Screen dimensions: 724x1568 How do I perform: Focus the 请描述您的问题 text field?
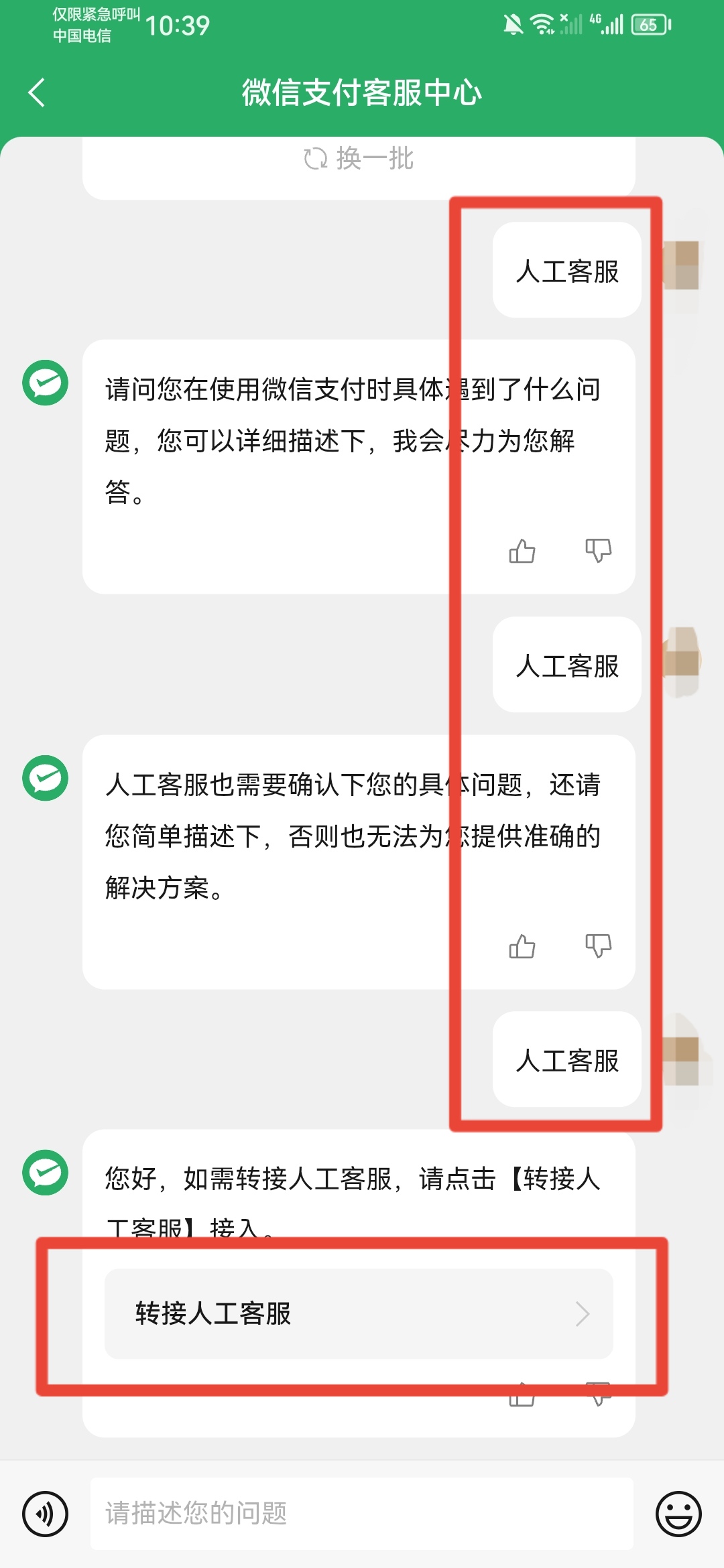tap(362, 1514)
